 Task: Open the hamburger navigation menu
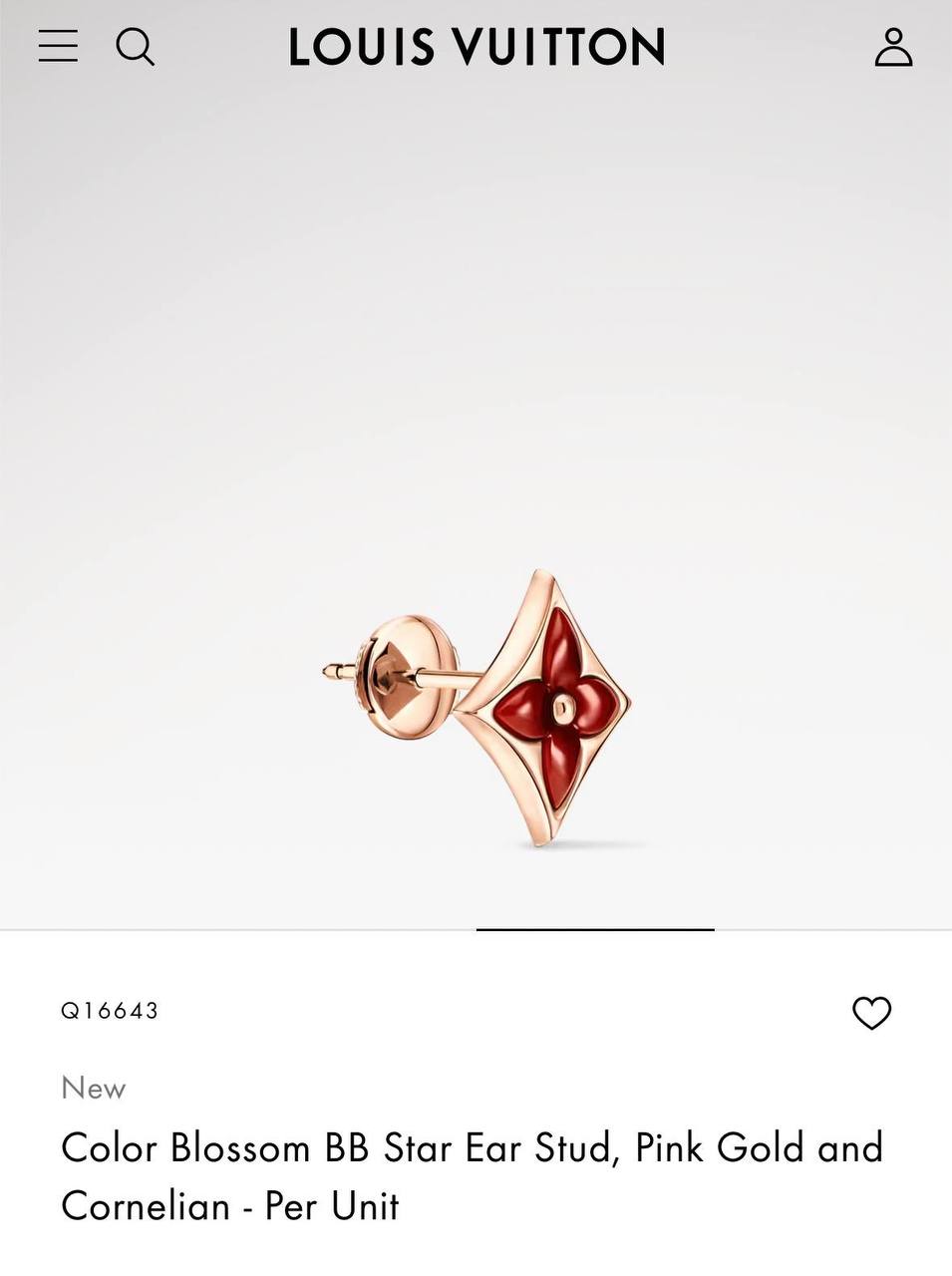pos(58,46)
